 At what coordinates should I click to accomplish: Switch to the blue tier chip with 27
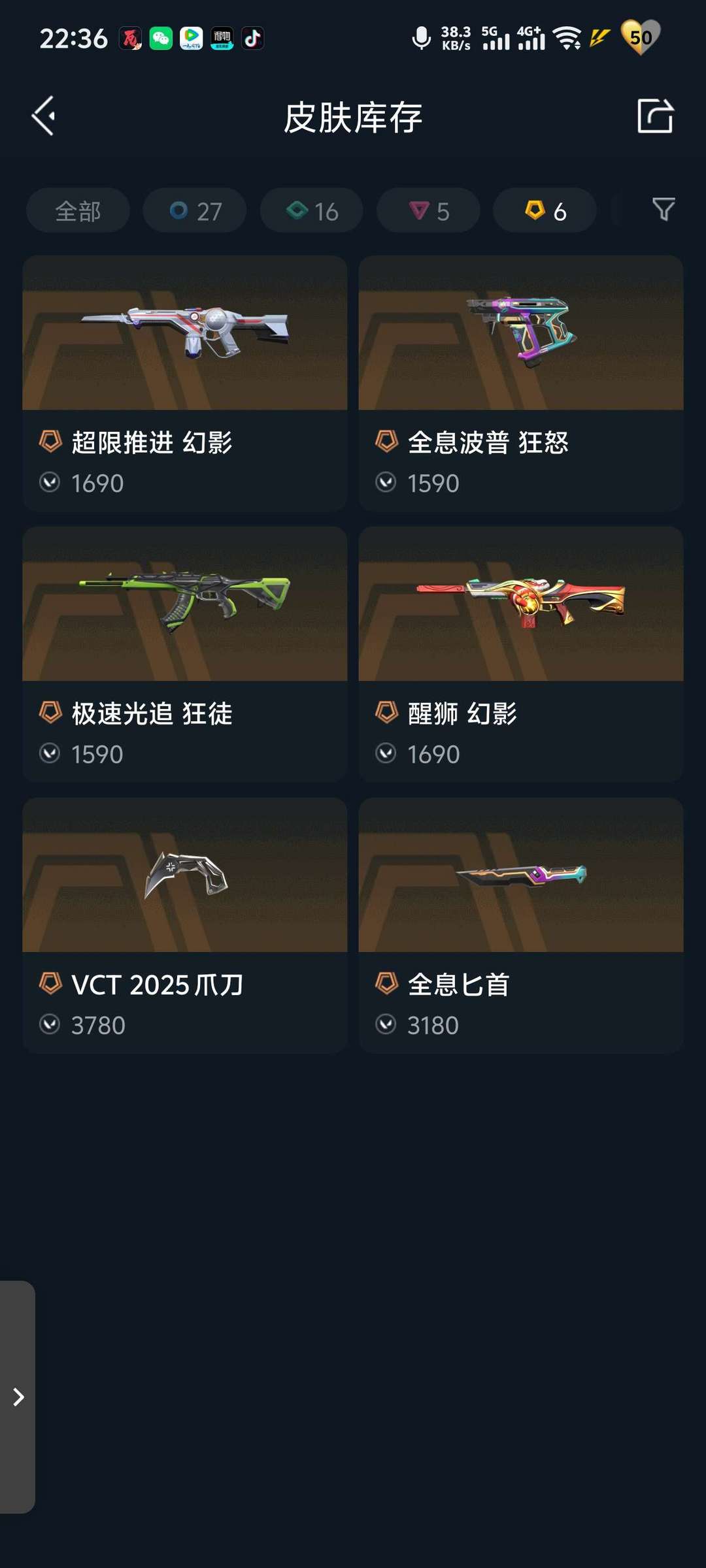(x=195, y=210)
